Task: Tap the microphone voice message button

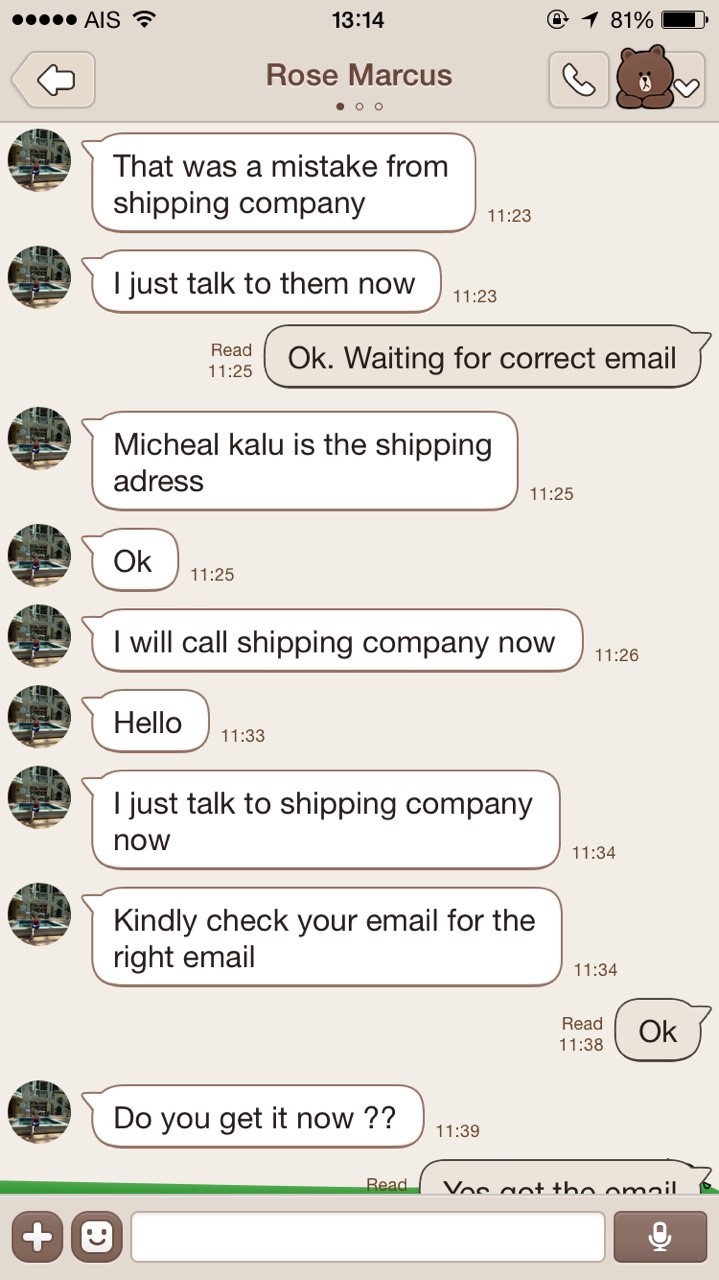Action: pos(660,1237)
